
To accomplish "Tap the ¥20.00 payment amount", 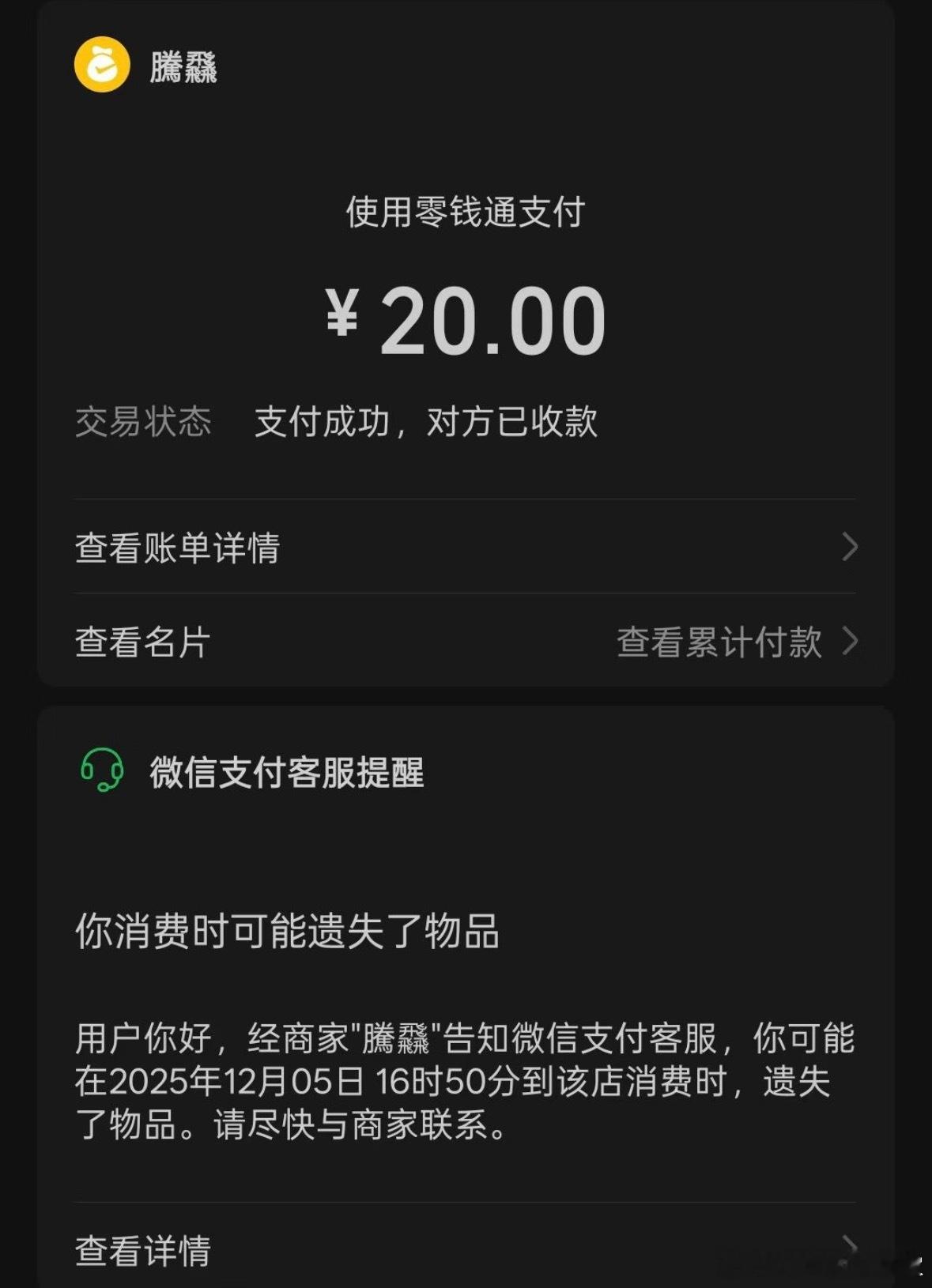I will (x=466, y=320).
